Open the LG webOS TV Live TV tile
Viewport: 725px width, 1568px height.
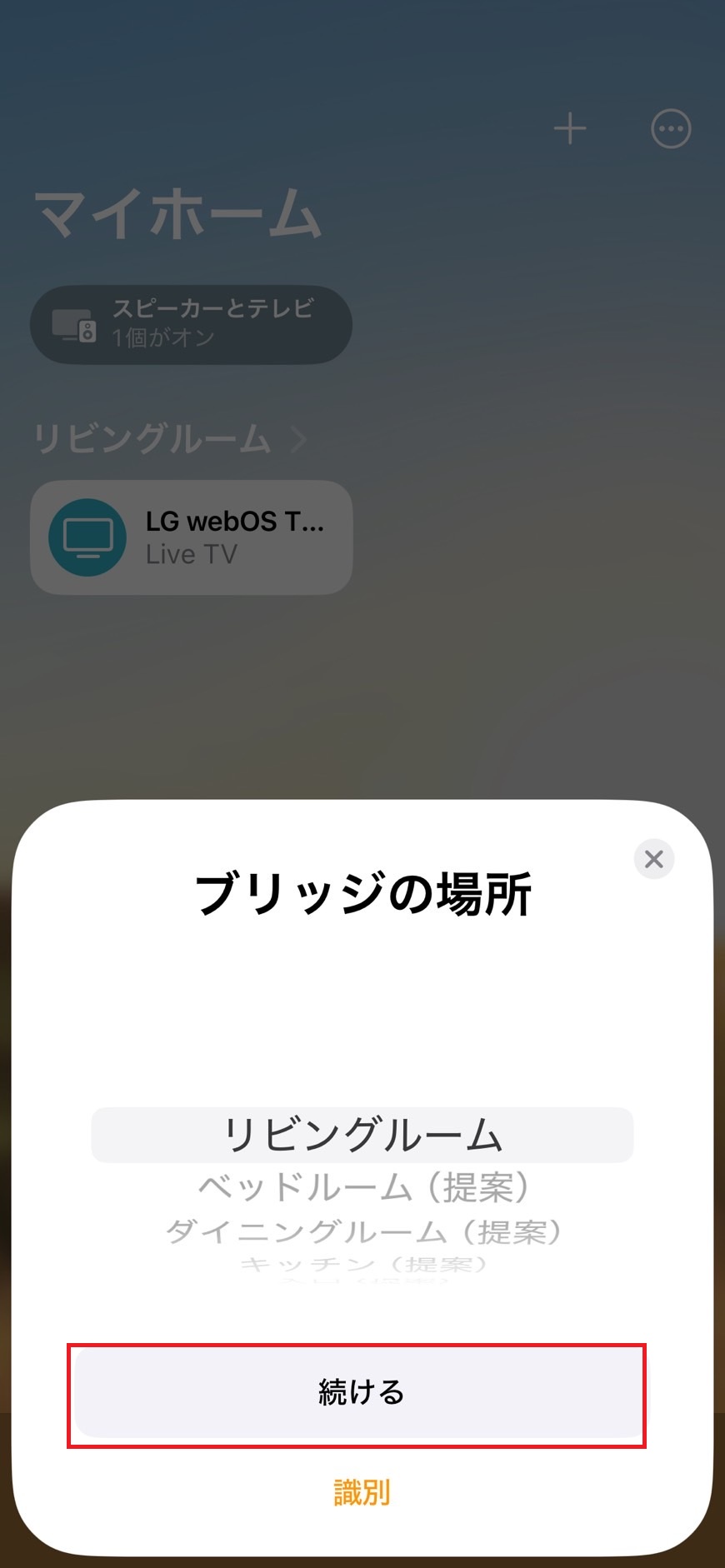(x=191, y=537)
